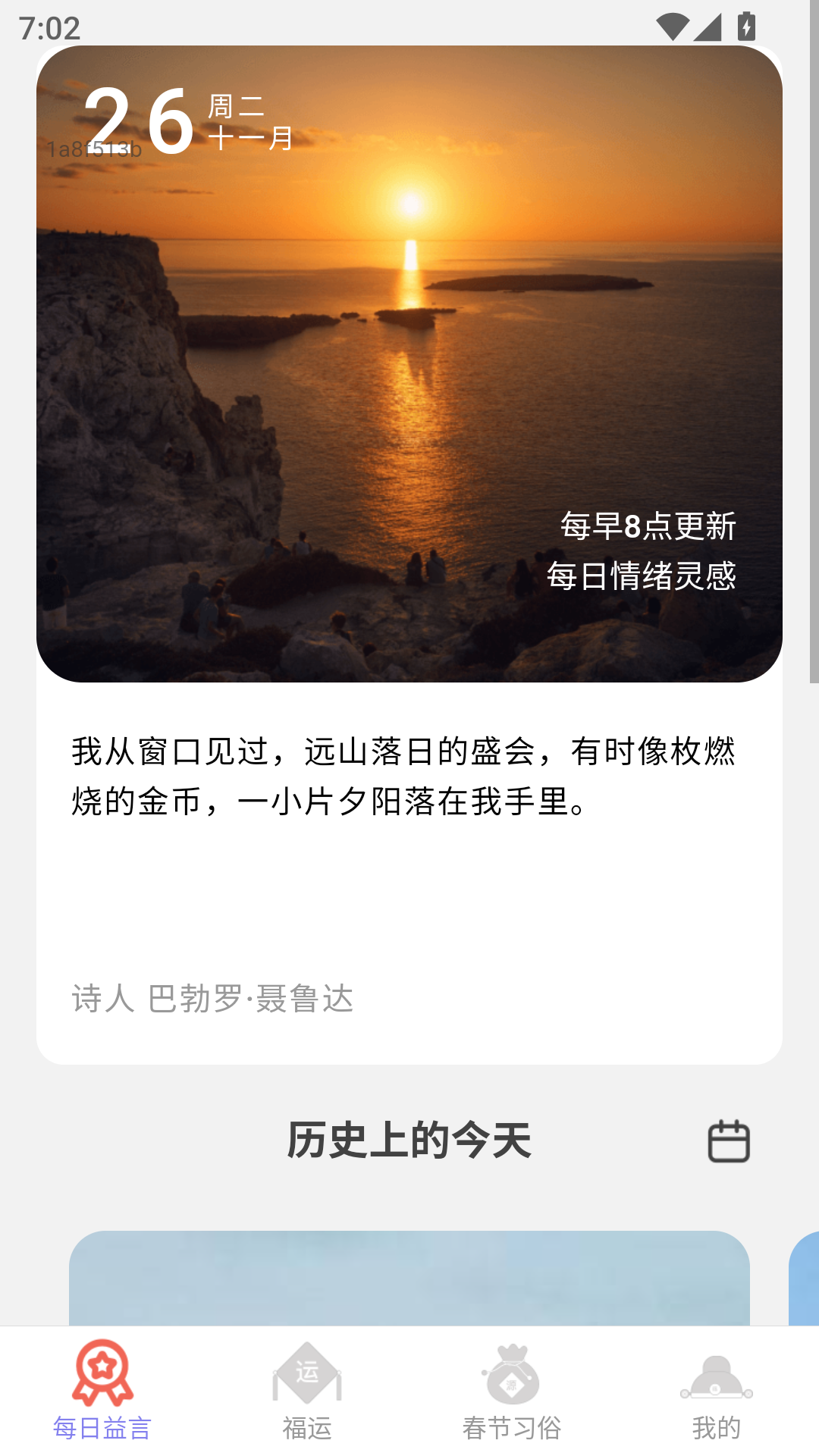Tap the author name 巴勃罗·聂鲁达
The height and width of the screenshot is (1456, 819).
coord(211,999)
